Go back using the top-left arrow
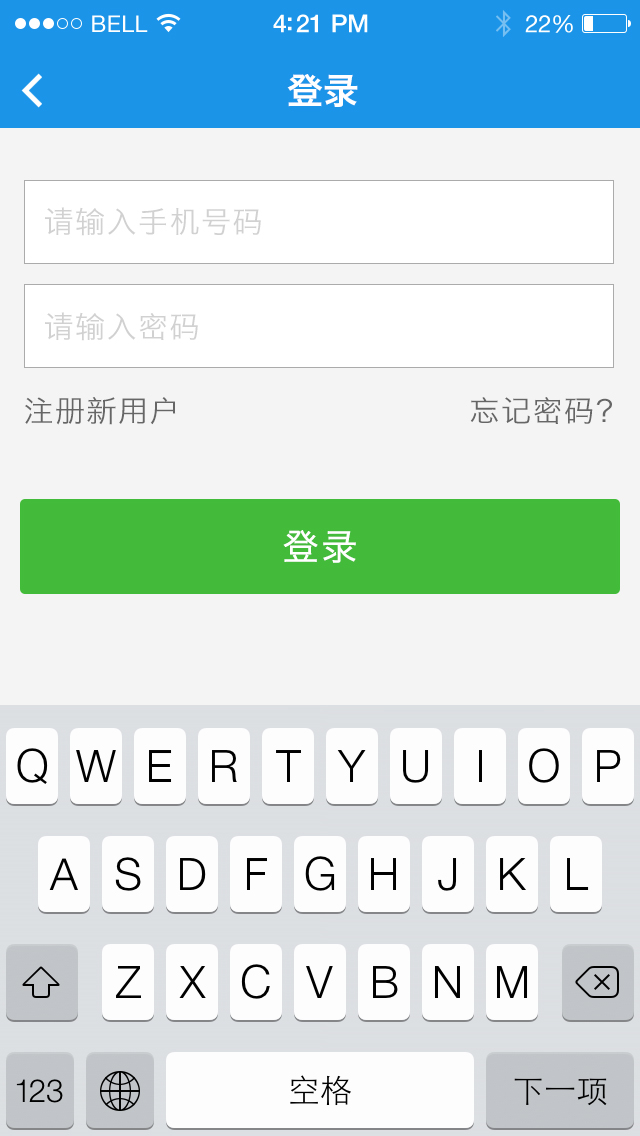This screenshot has height=1136, width=640. pyautogui.click(x=33, y=91)
